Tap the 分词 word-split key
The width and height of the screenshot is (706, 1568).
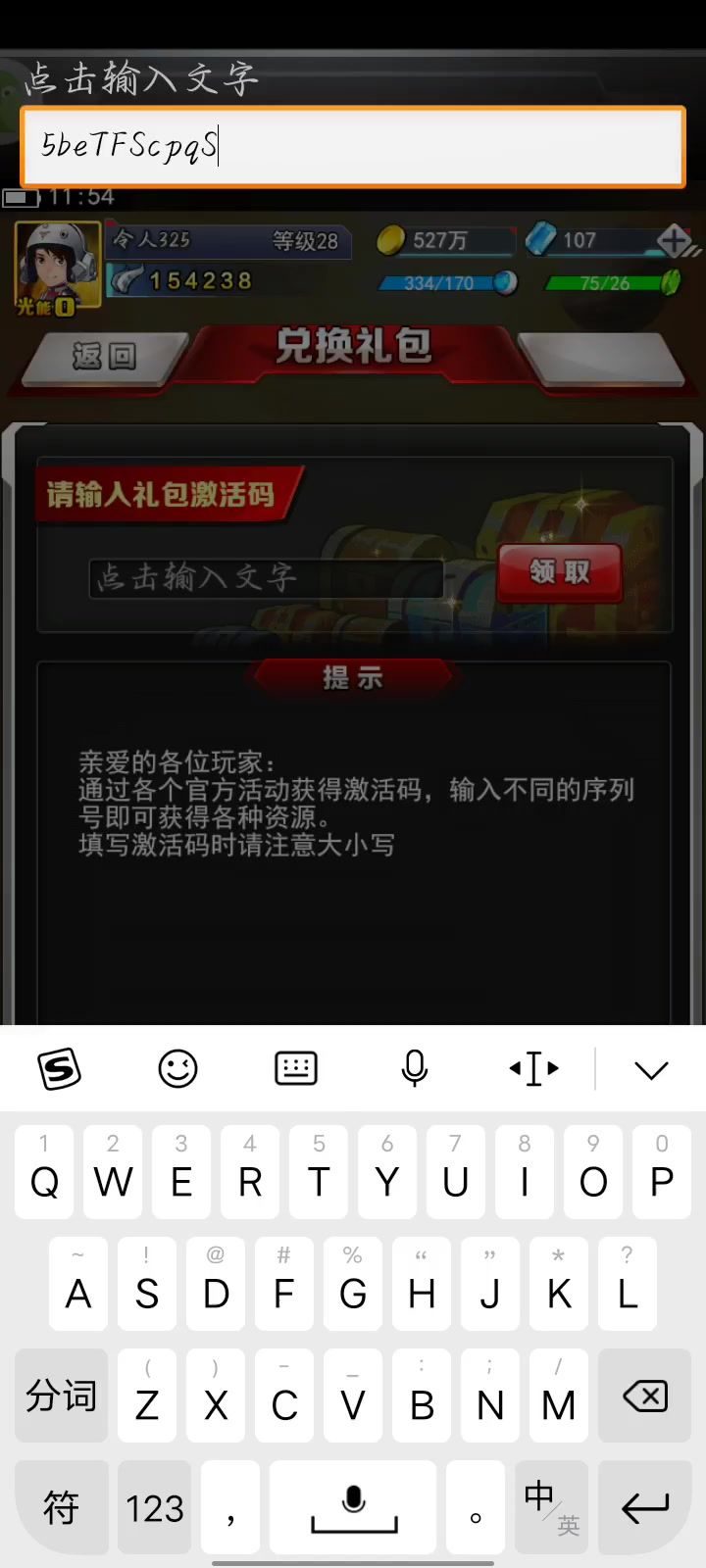click(61, 1396)
